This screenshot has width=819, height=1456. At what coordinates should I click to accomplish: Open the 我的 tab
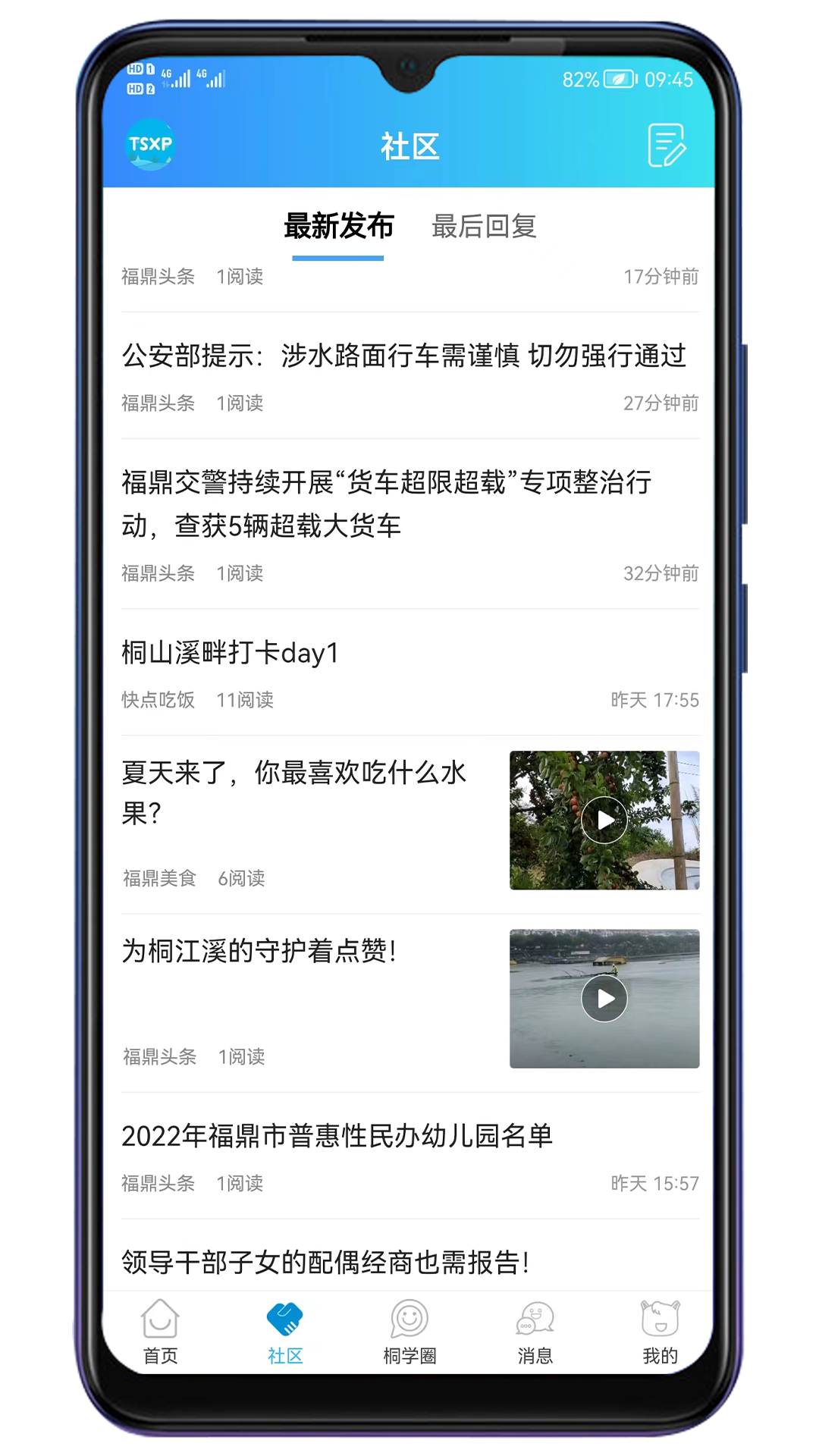click(660, 1332)
